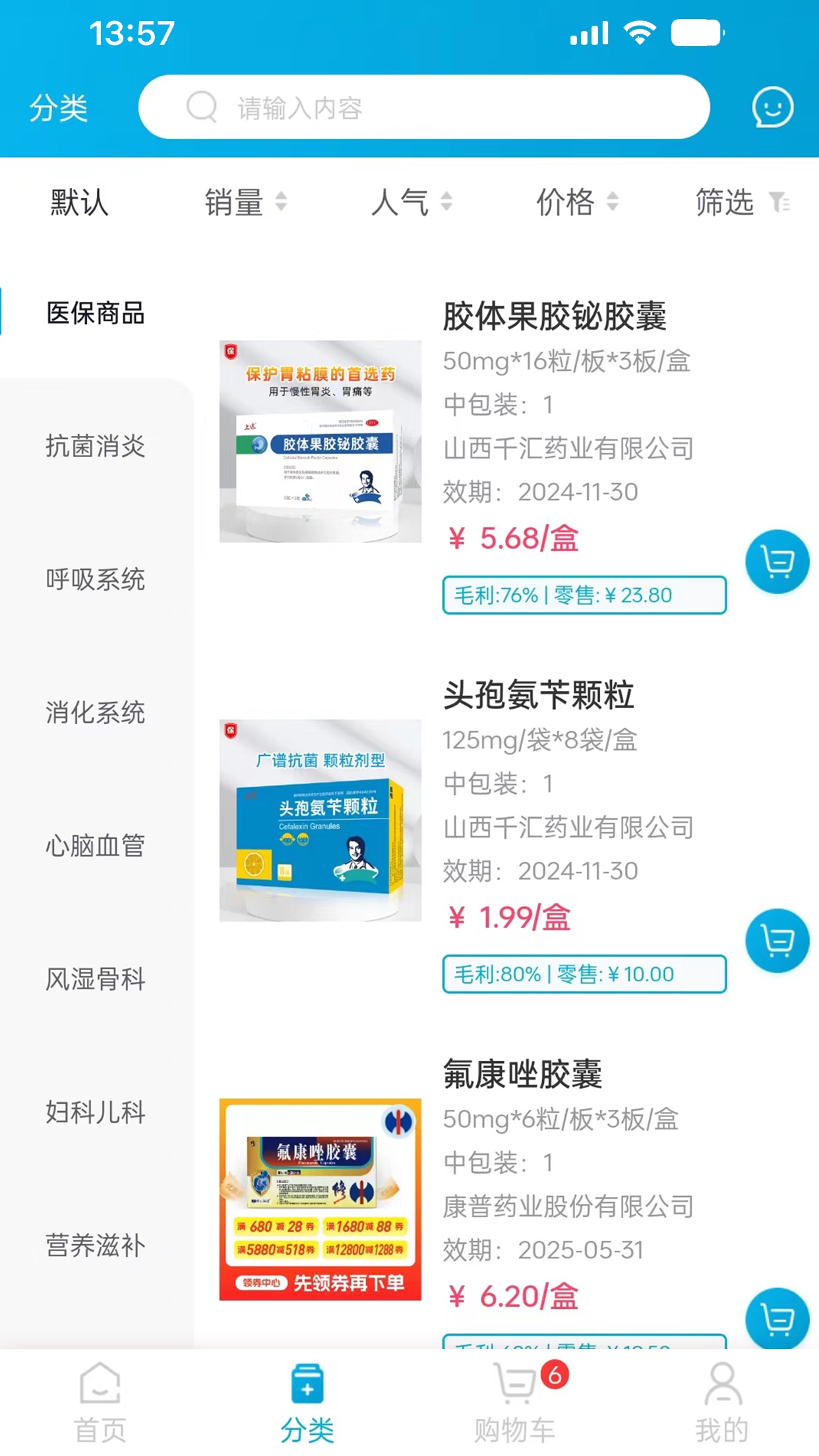Choose the 心脑血管 category

96,846
